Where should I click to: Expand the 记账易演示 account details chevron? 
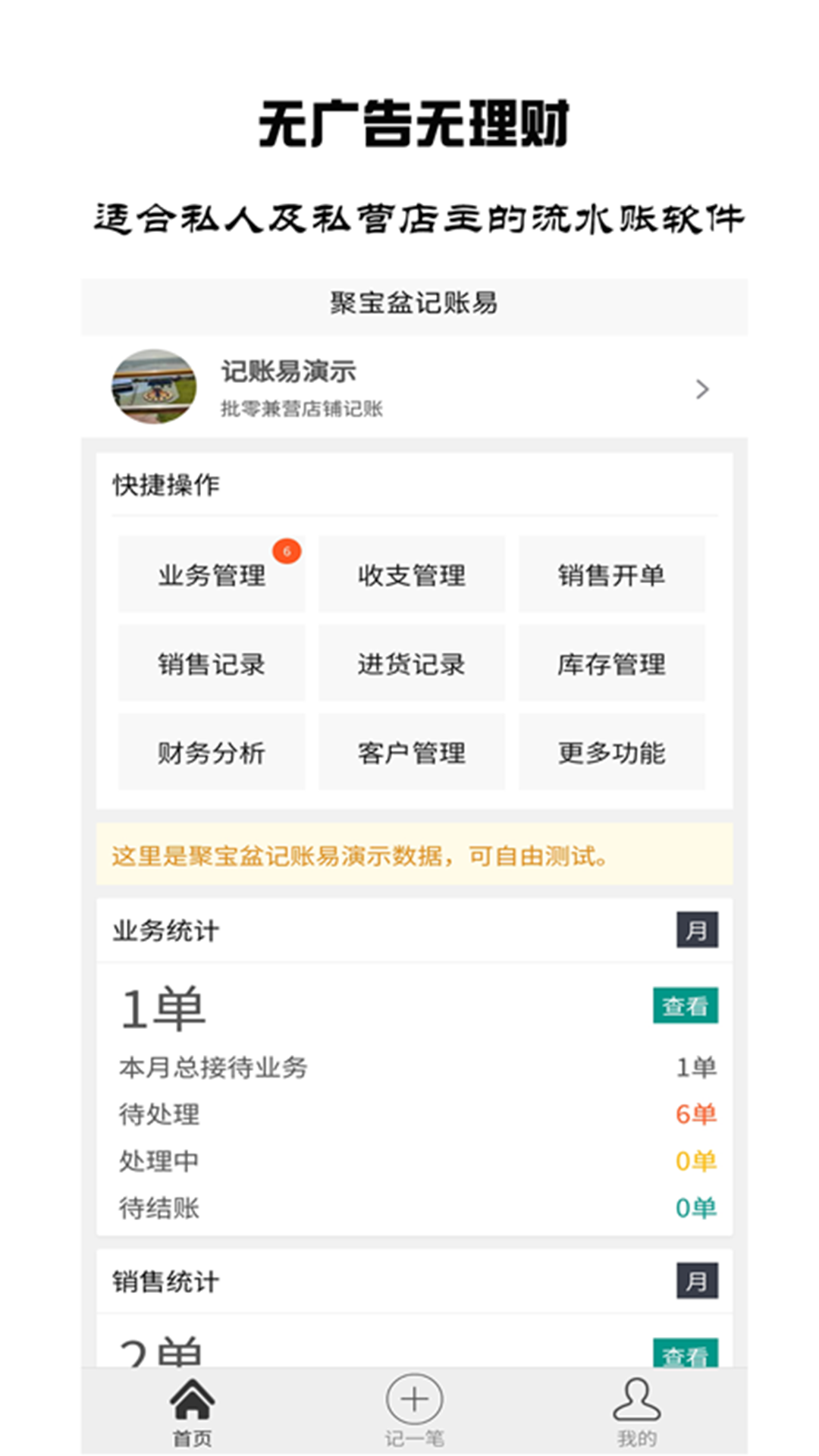click(701, 389)
